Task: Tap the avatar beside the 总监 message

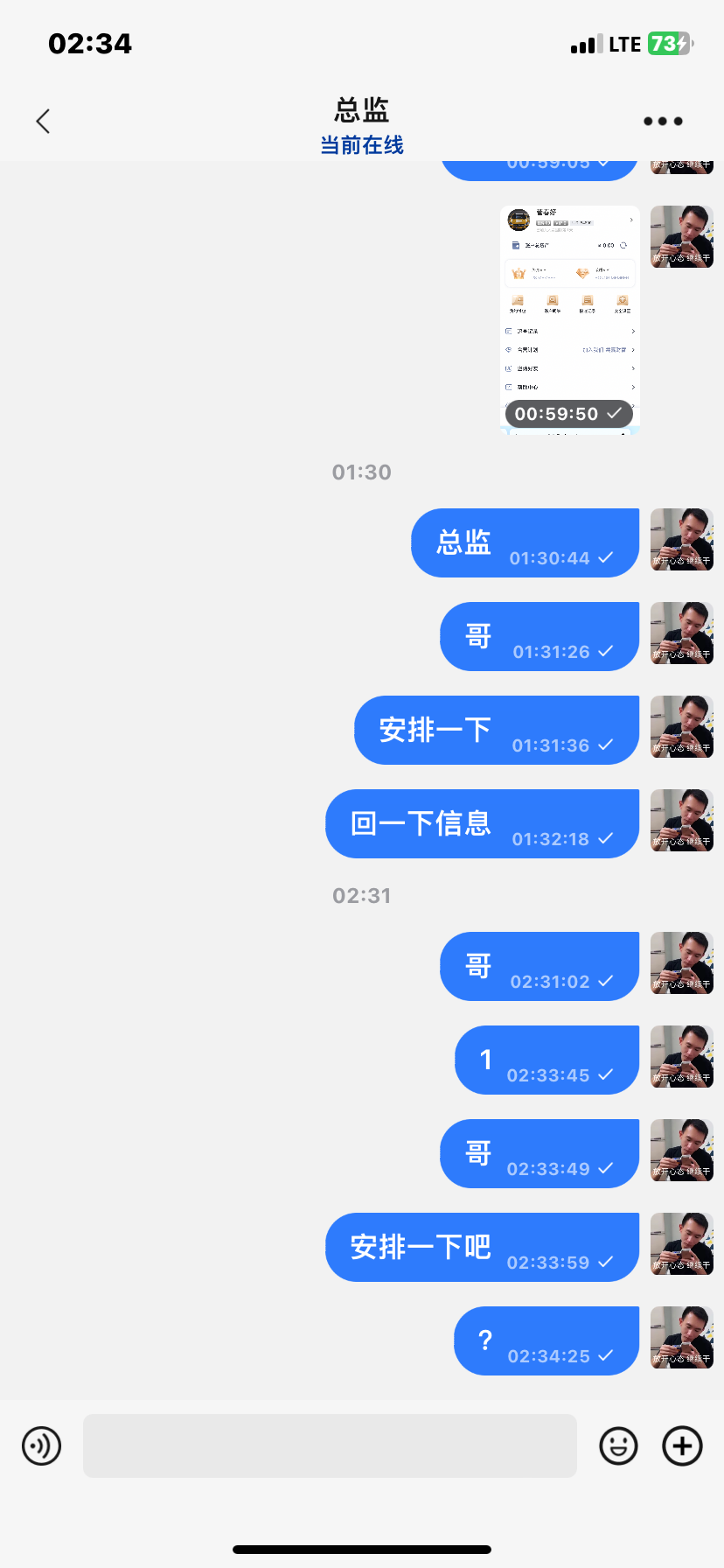Action: (x=681, y=540)
